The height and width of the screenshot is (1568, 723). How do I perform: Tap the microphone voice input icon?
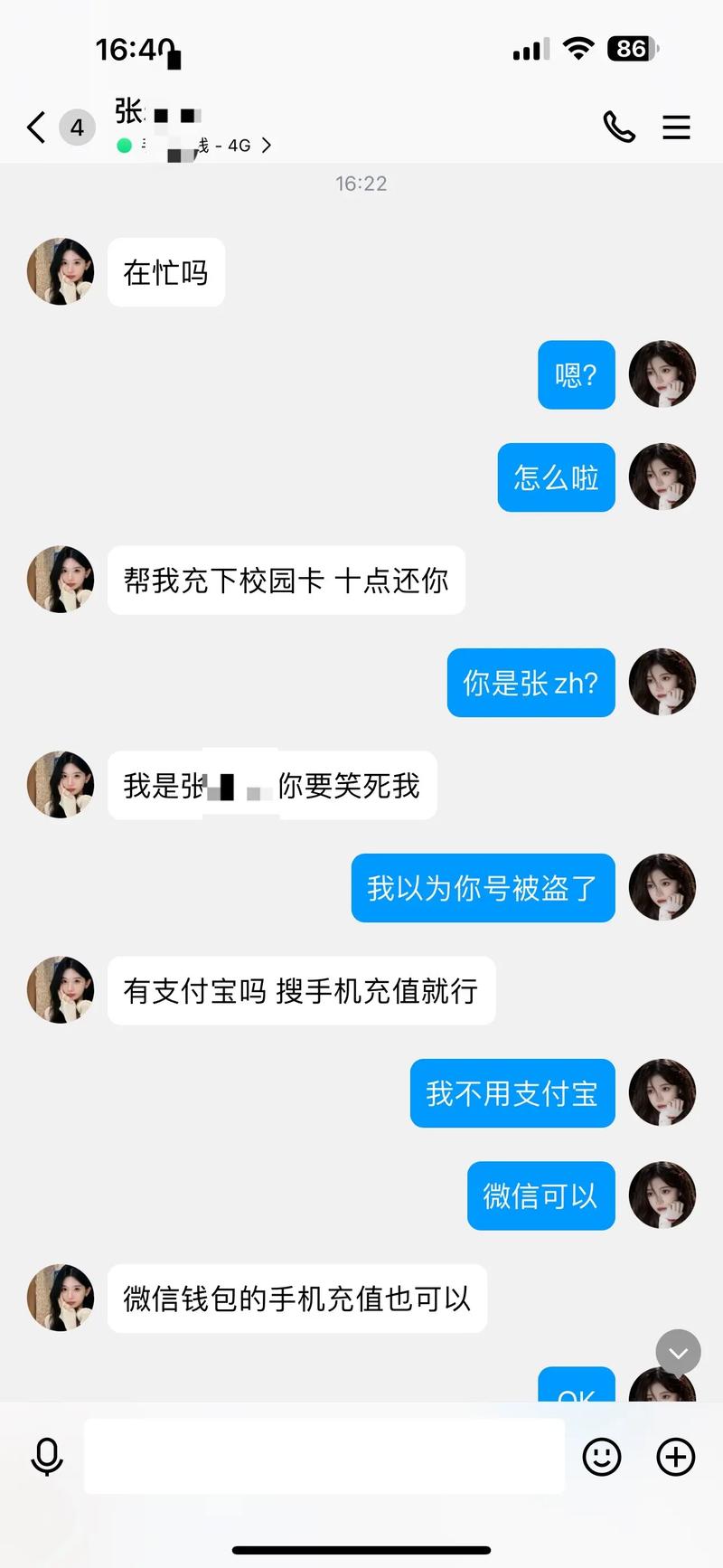47,1457
